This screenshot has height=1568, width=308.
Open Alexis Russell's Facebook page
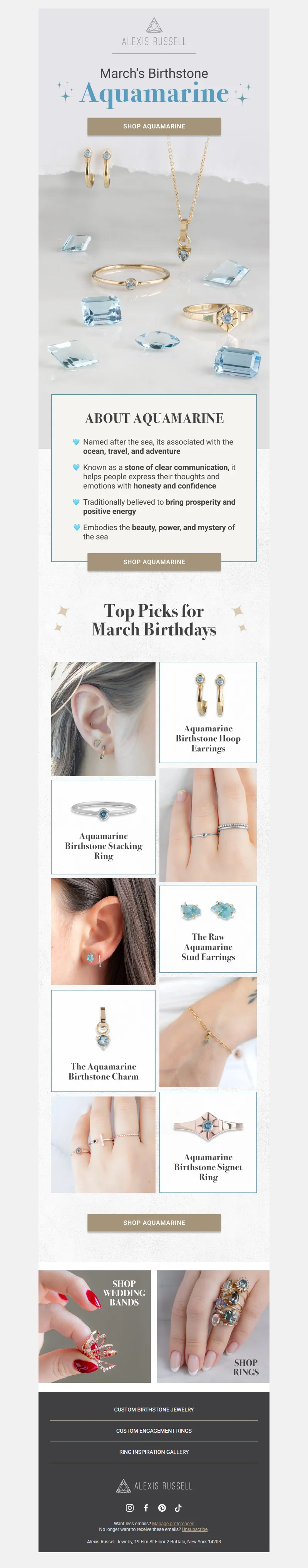(x=146, y=1508)
